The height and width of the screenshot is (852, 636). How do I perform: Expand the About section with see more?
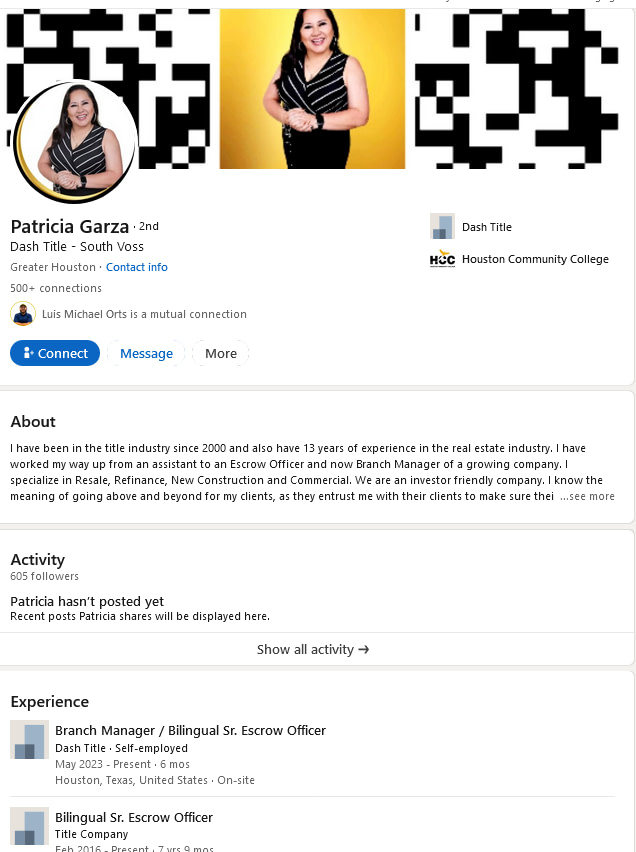click(x=587, y=496)
